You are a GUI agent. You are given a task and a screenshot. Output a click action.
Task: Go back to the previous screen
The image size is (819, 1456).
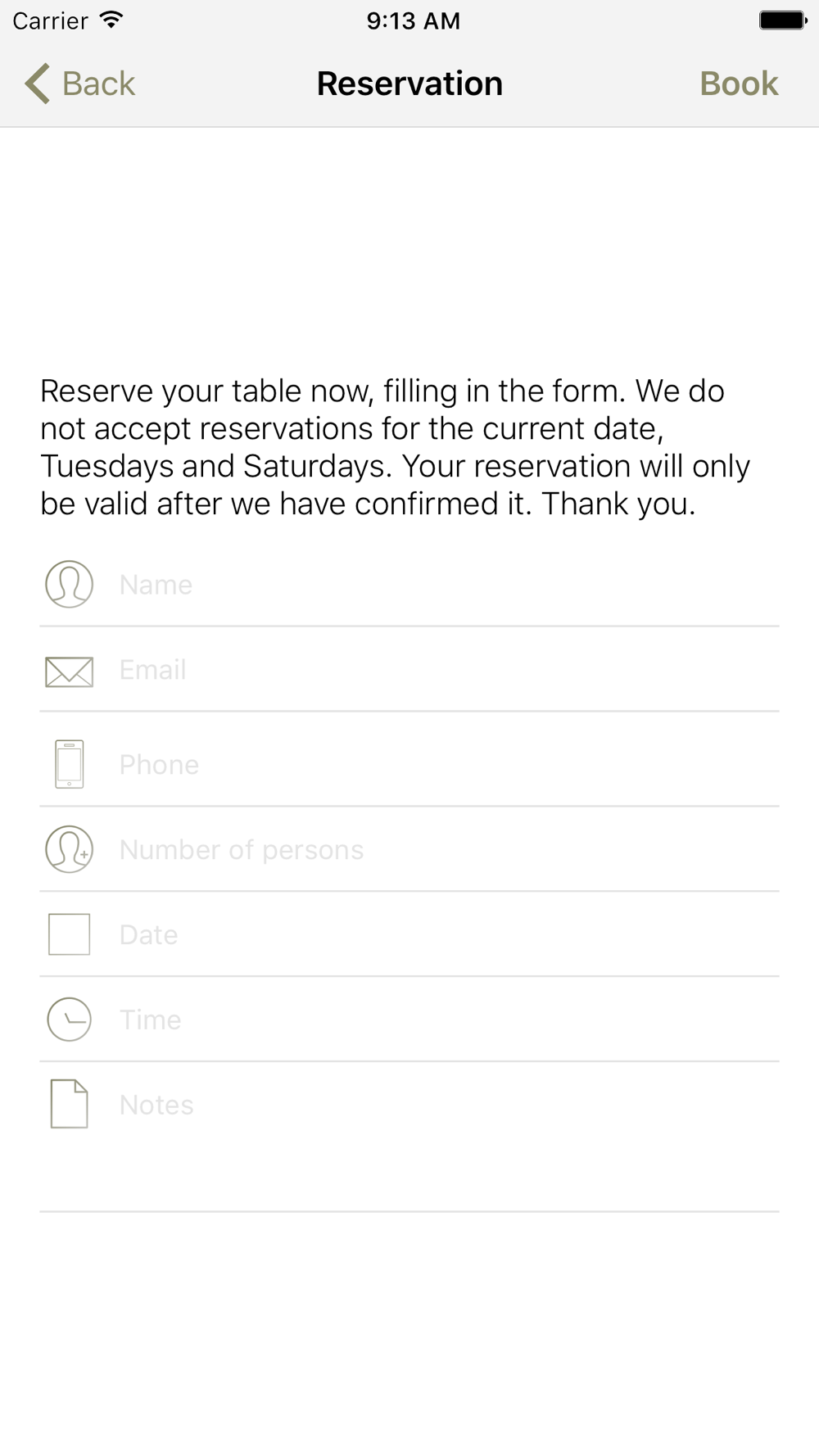point(79,84)
